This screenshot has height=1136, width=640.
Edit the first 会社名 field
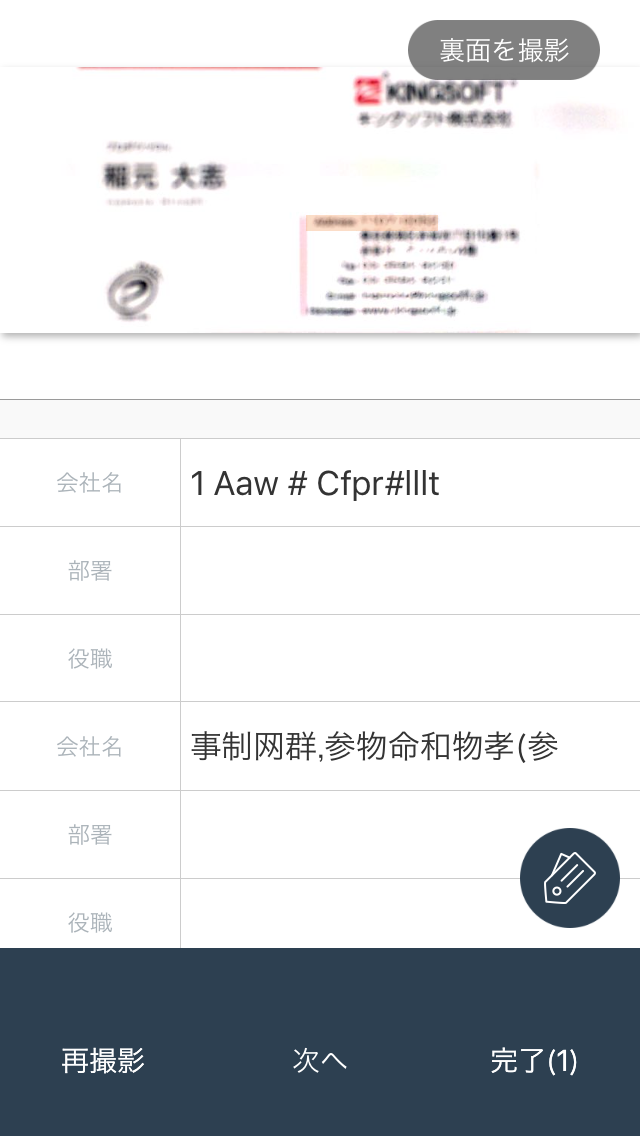[x=410, y=483]
